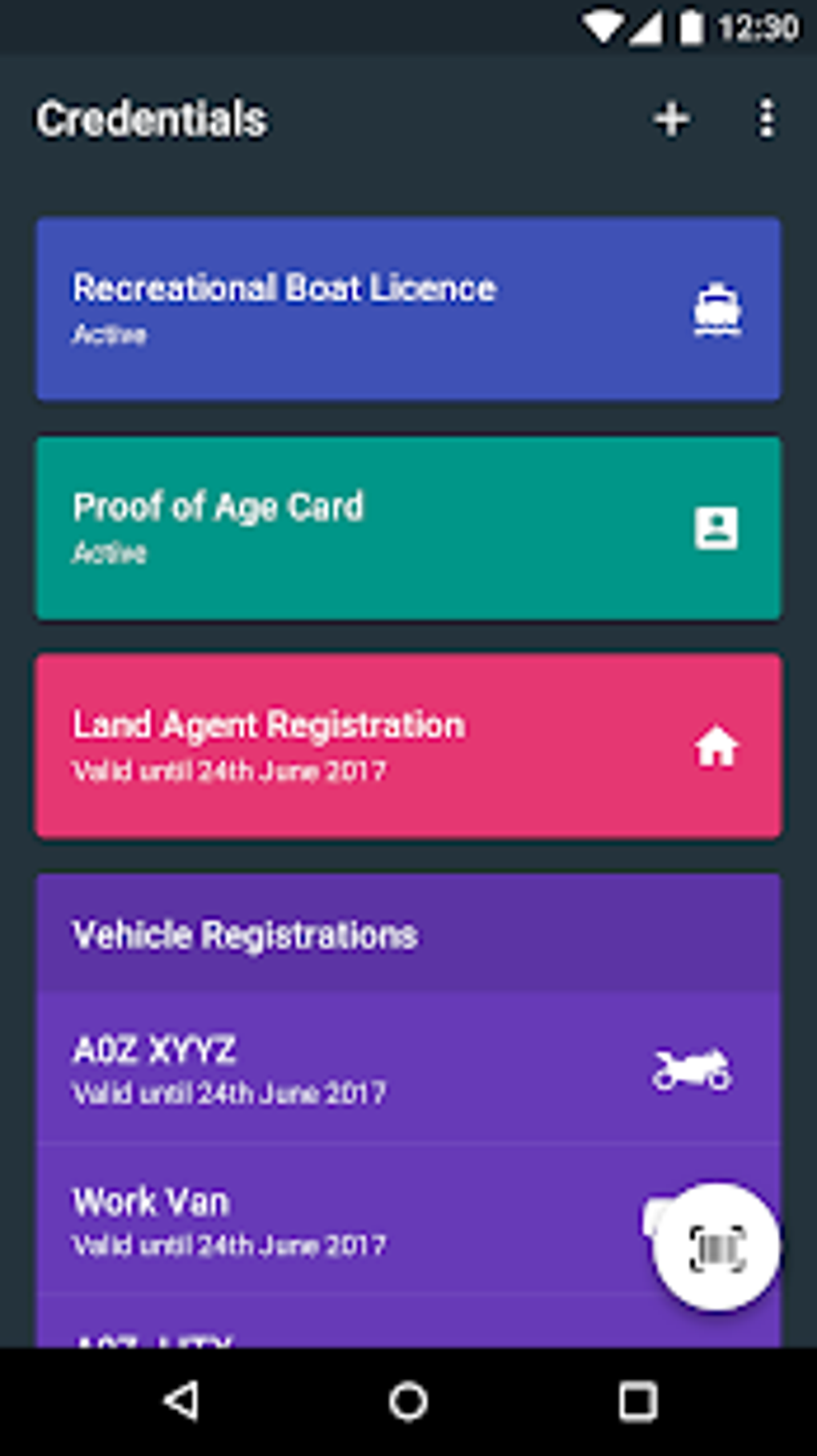Open the Recreational Boat Licence credential
817x1456 pixels.
click(320, 308)
